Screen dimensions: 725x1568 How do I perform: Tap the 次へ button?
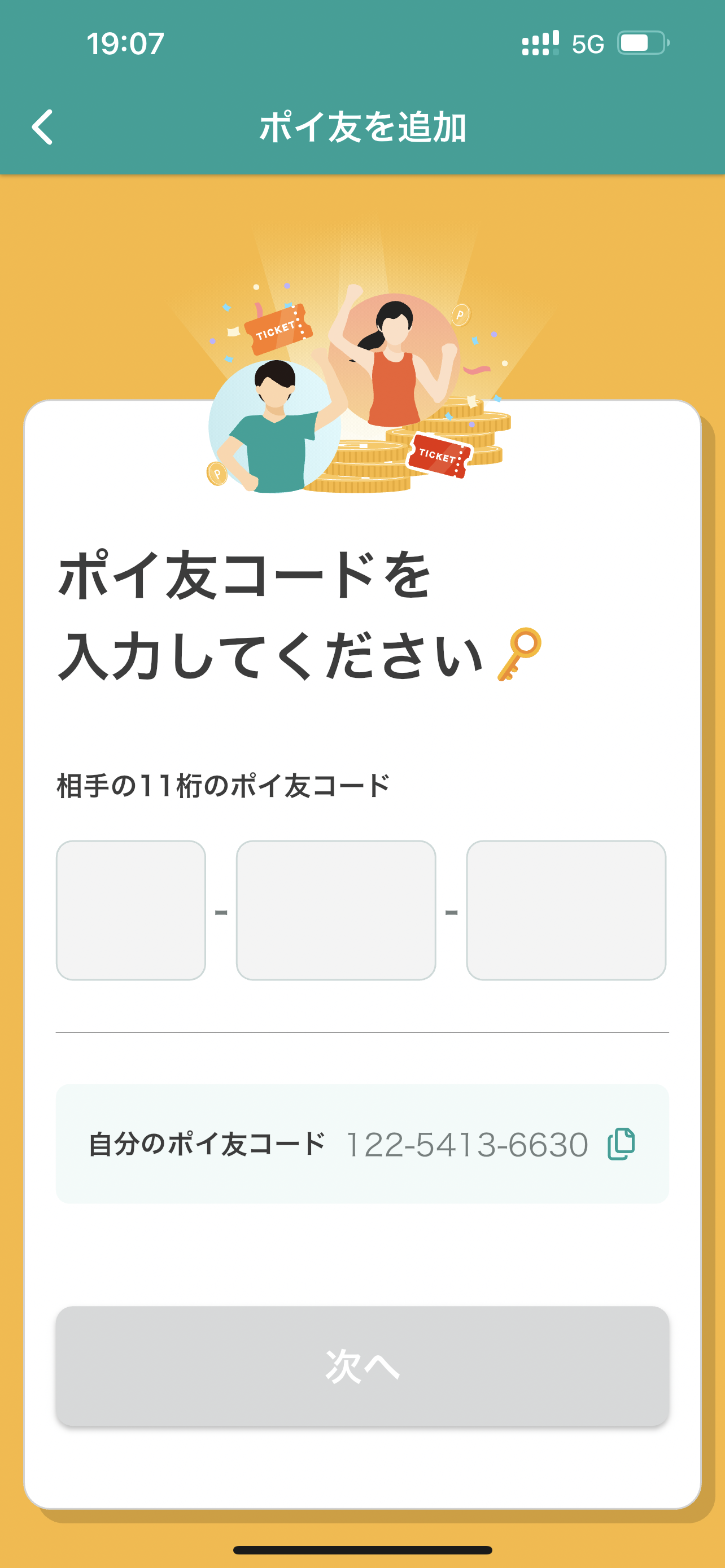click(362, 1365)
